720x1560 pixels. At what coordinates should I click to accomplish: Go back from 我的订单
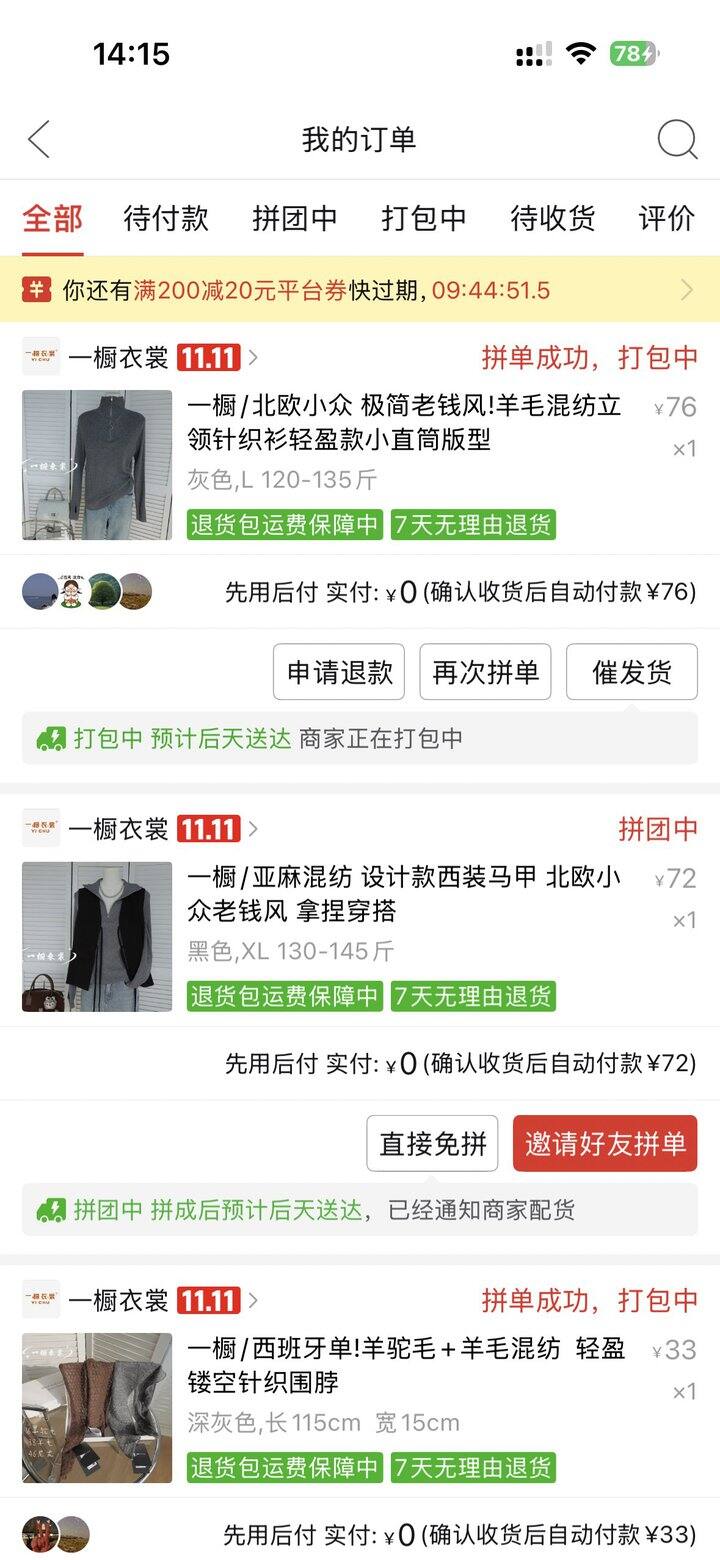tap(39, 139)
